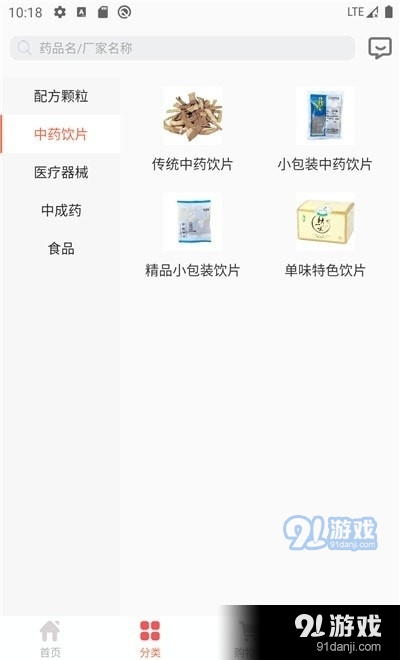Choose the 食品 category
Viewport: 400px width, 660px height.
click(x=61, y=248)
